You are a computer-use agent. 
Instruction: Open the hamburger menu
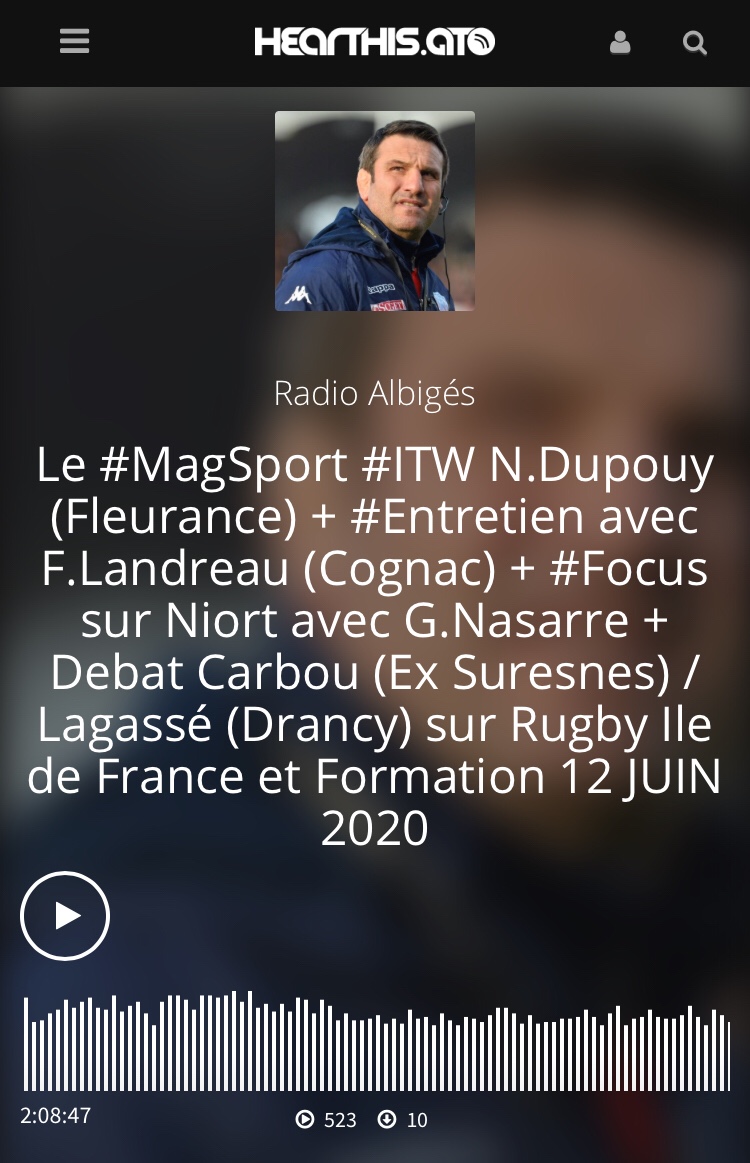tap(74, 42)
